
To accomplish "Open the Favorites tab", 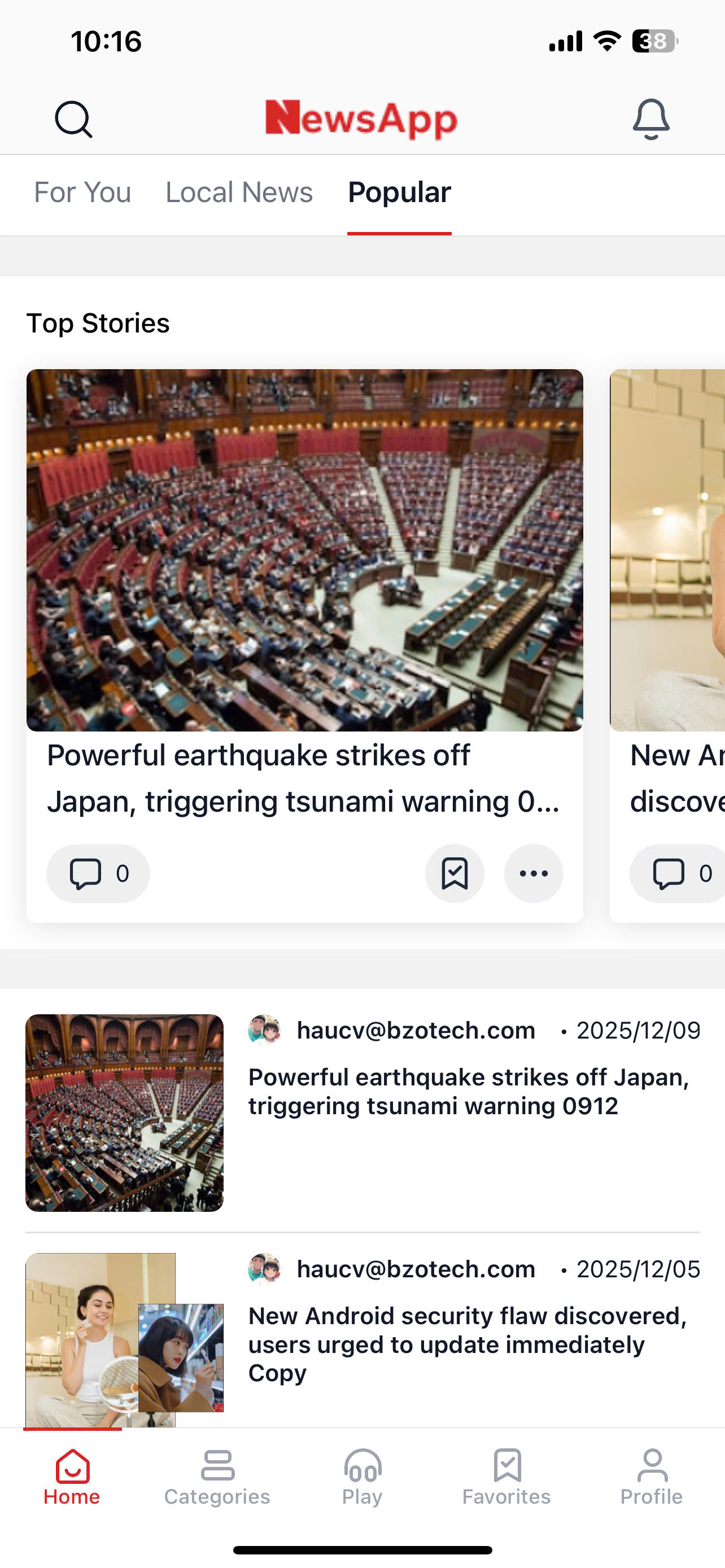I will click(506, 1477).
